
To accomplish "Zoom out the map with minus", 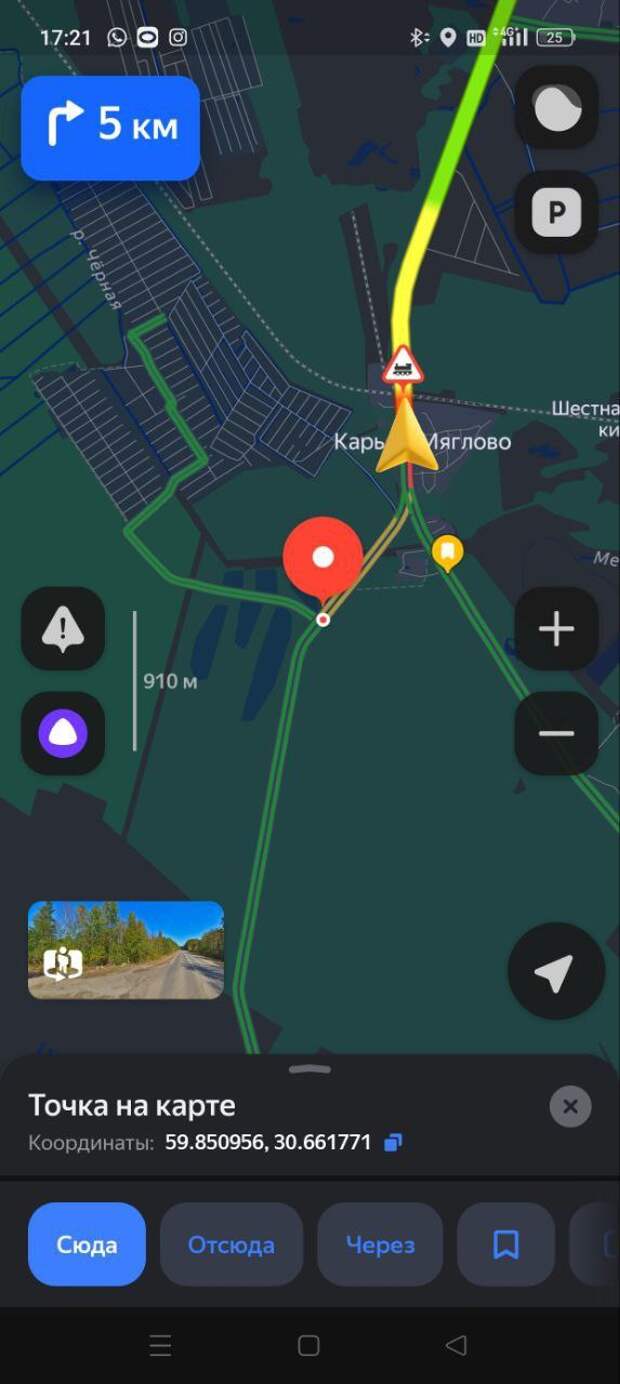I will pyautogui.click(x=556, y=734).
